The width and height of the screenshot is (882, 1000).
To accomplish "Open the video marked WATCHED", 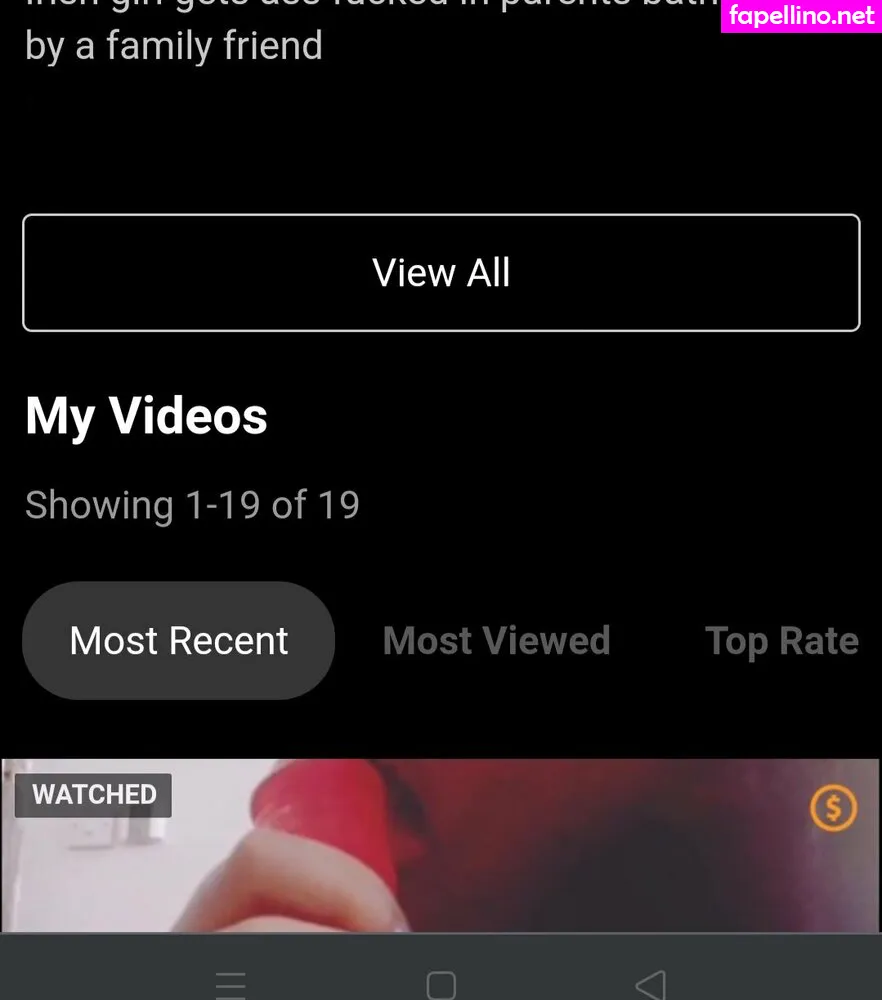I will pos(441,846).
